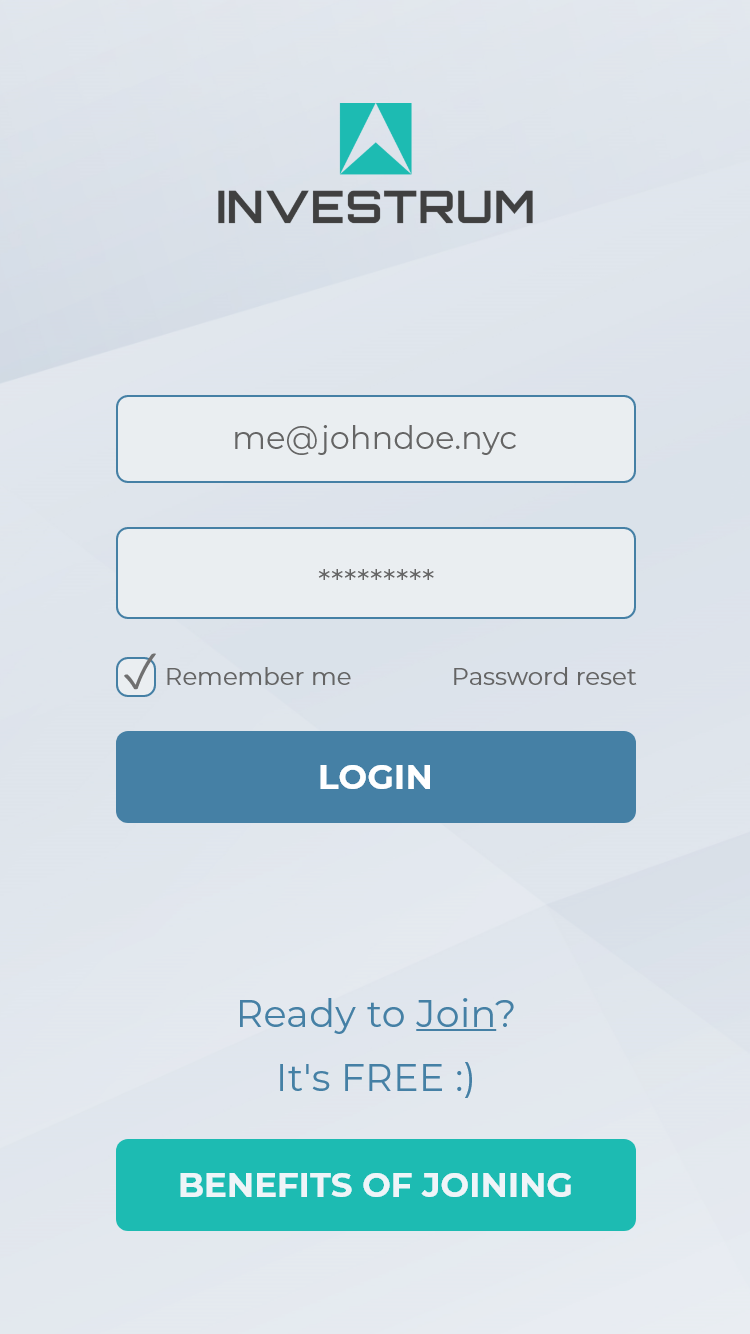Tap the email field with me@johndoe.nyc
Image resolution: width=750 pixels, height=1334 pixels.
click(x=375, y=439)
